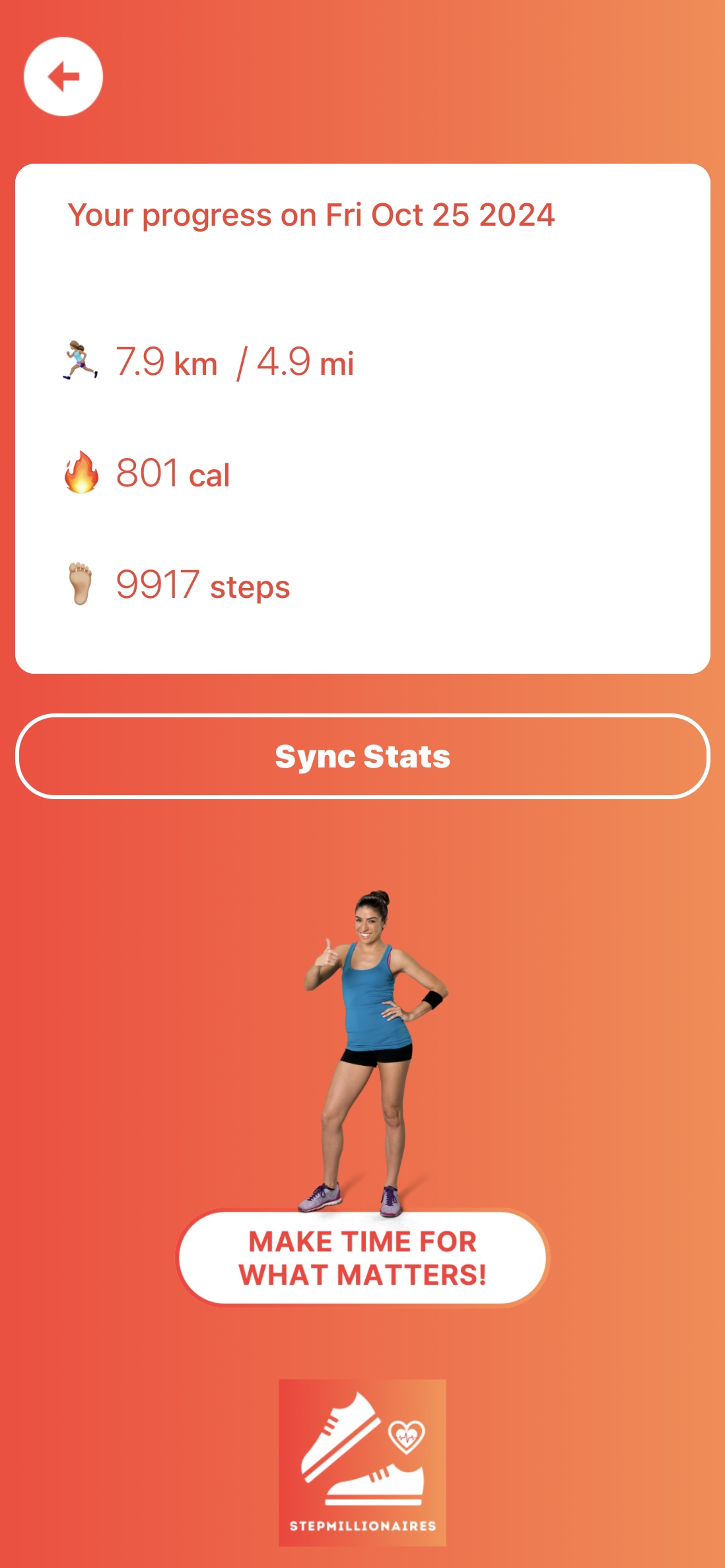
Task: Tap the white circle containing the back arrow
Action: [x=63, y=76]
